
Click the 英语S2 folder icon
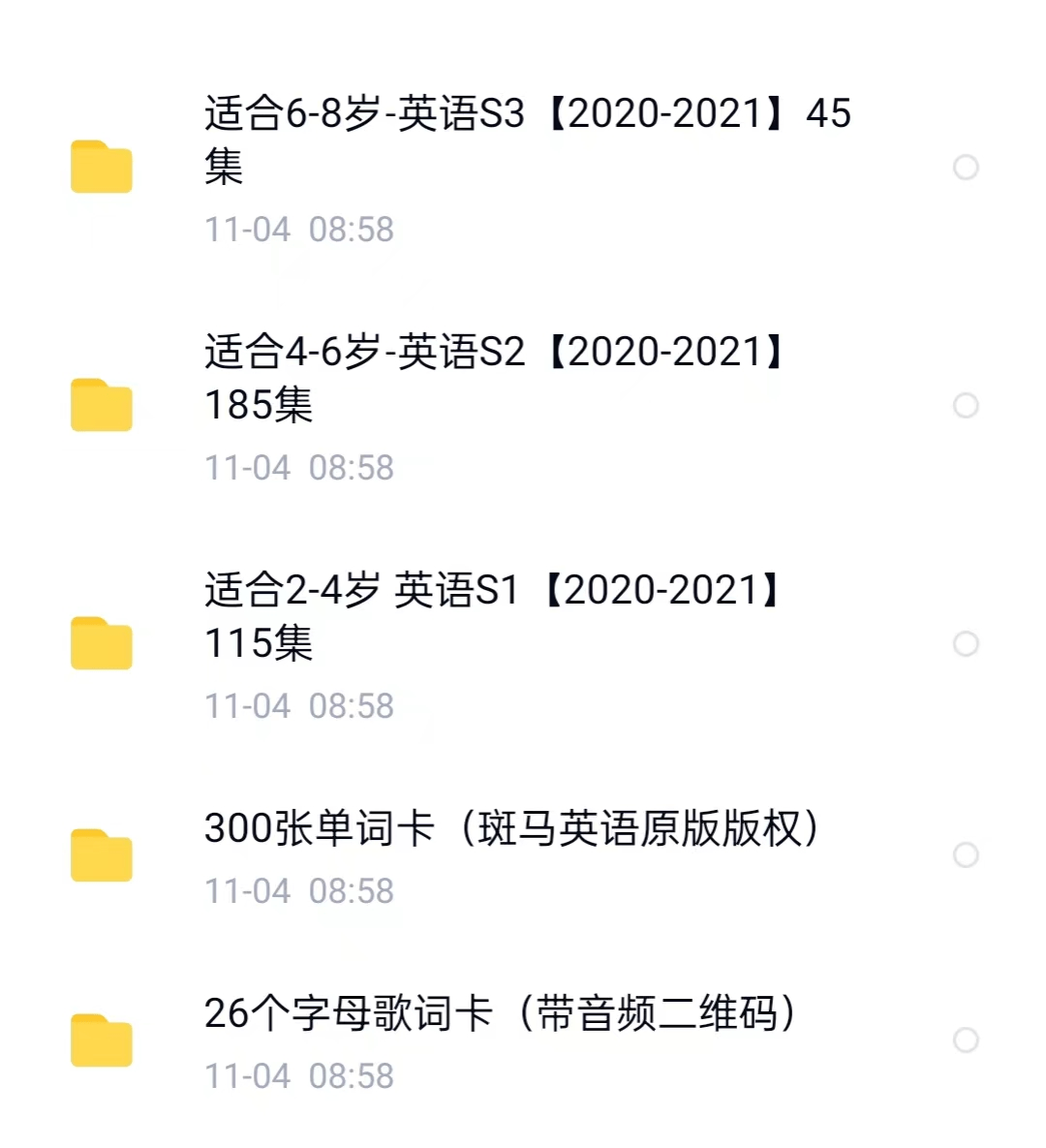(x=101, y=405)
